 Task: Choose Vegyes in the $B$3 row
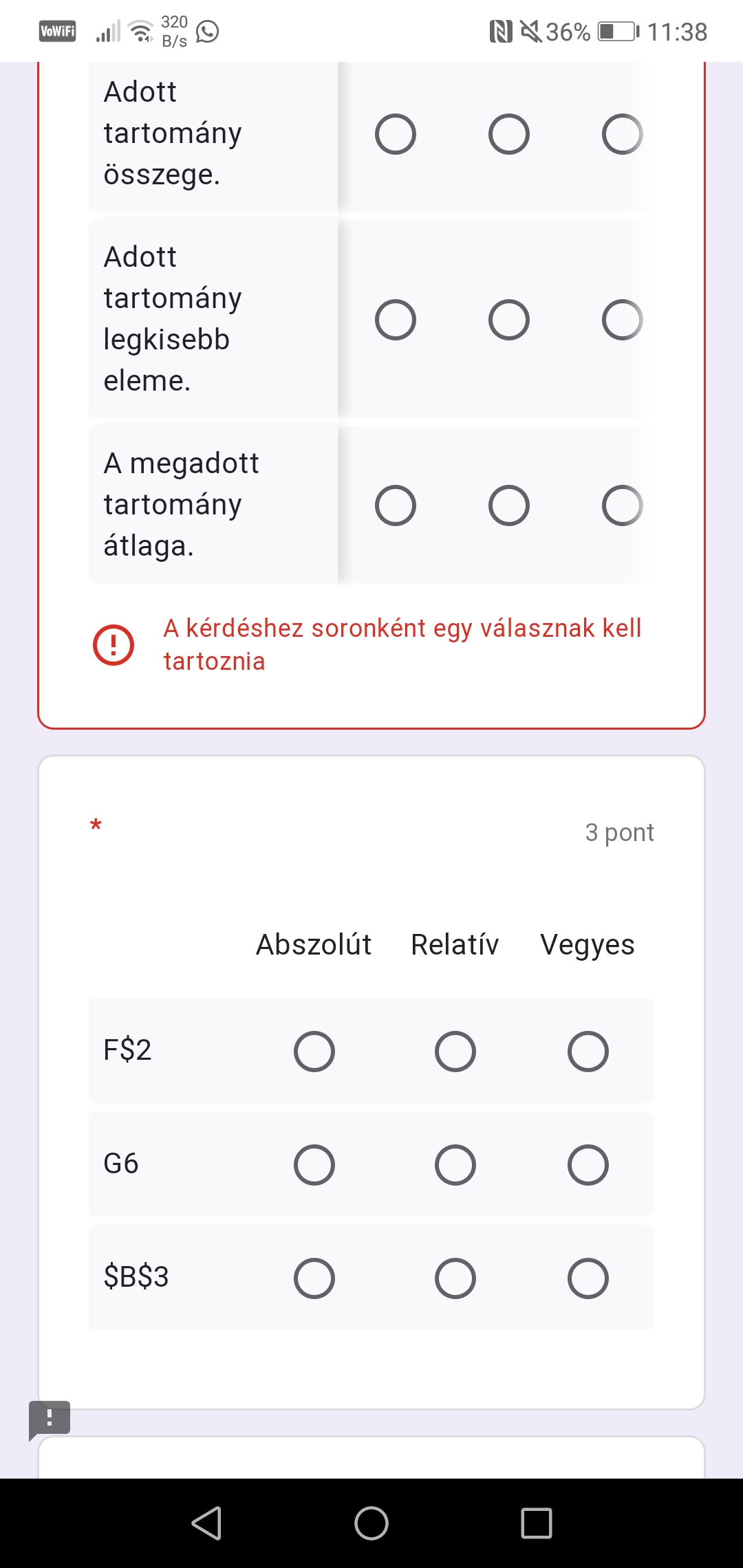click(x=588, y=1278)
